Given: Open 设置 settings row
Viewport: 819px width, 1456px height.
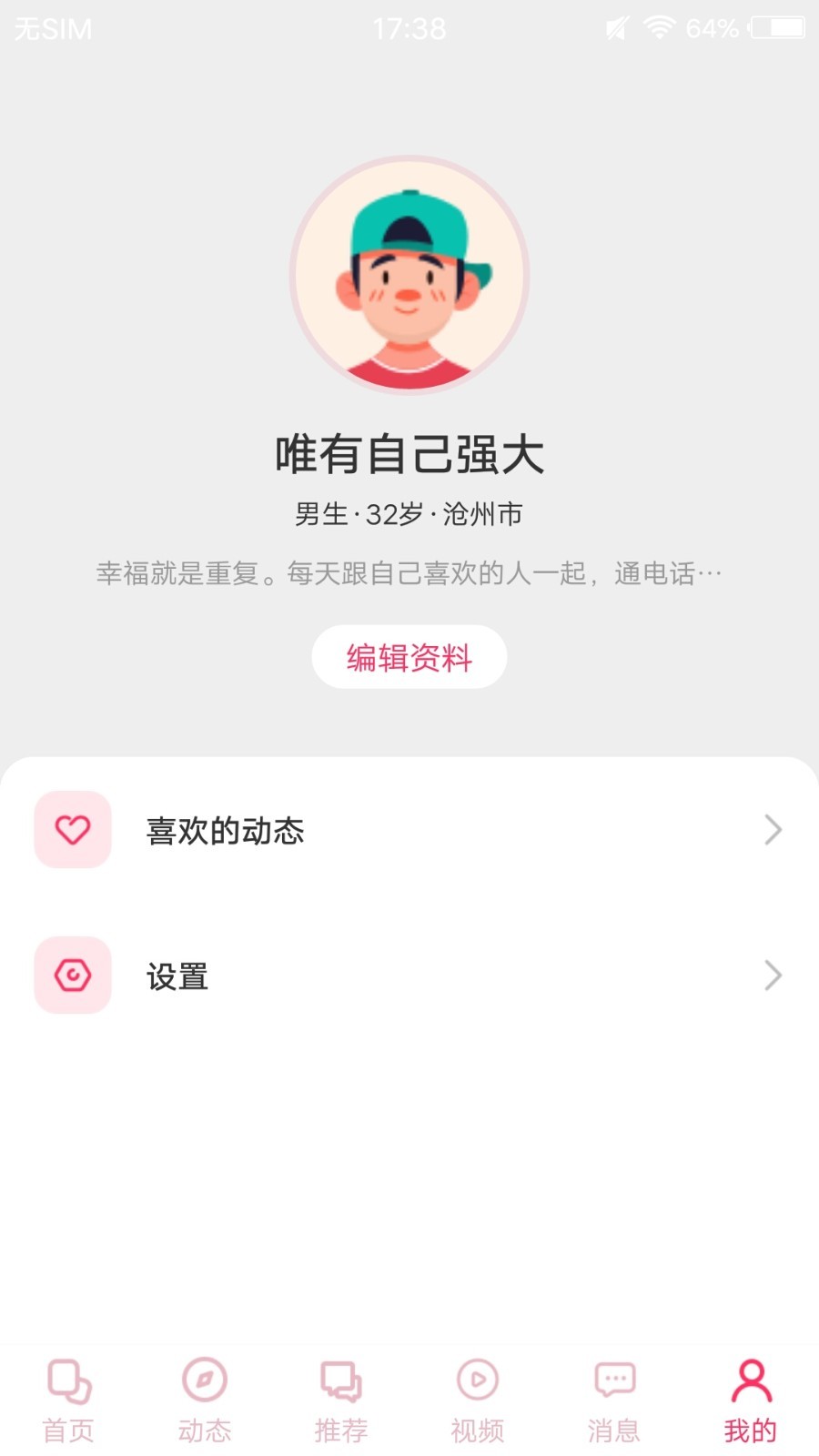Looking at the screenshot, I should tap(409, 976).
